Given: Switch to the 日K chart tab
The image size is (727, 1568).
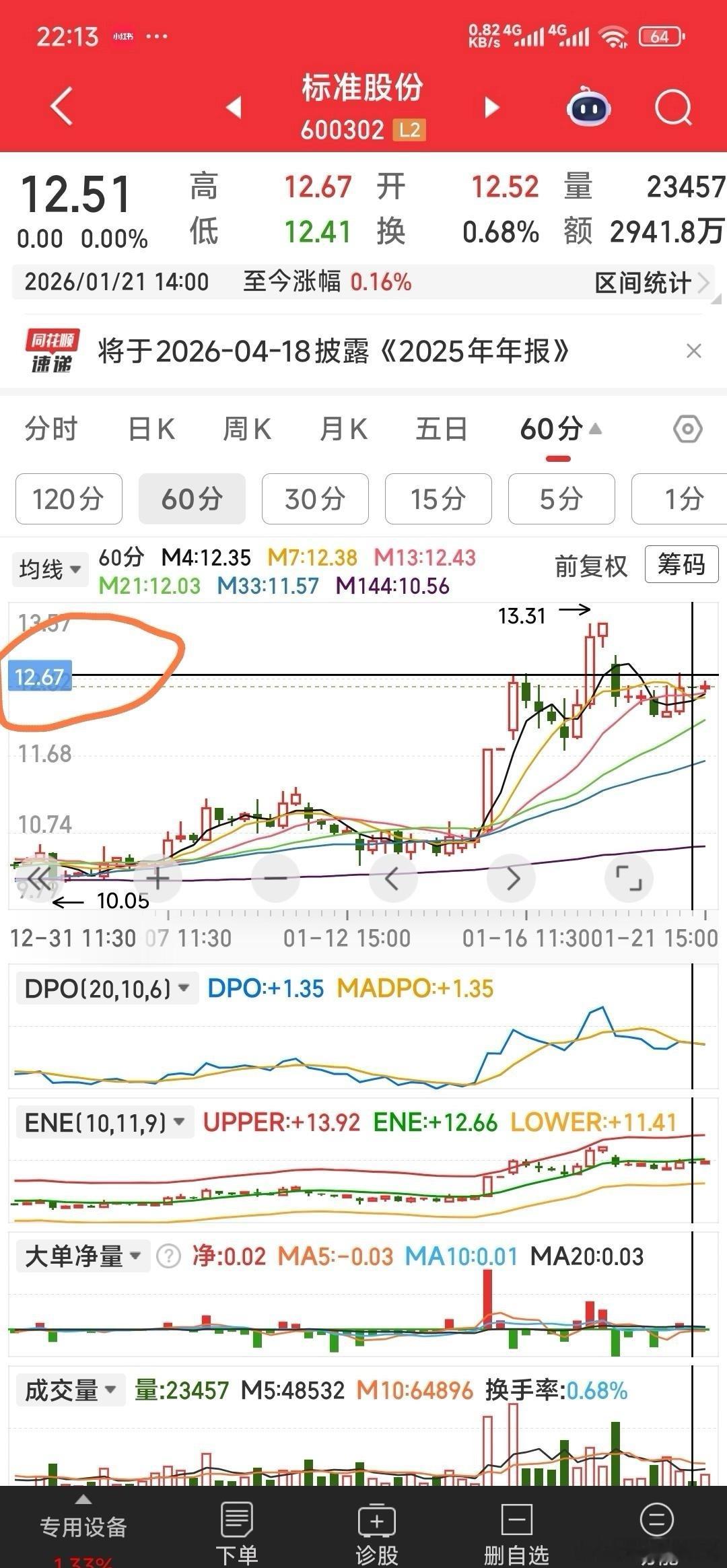Looking at the screenshot, I should coord(151,429).
